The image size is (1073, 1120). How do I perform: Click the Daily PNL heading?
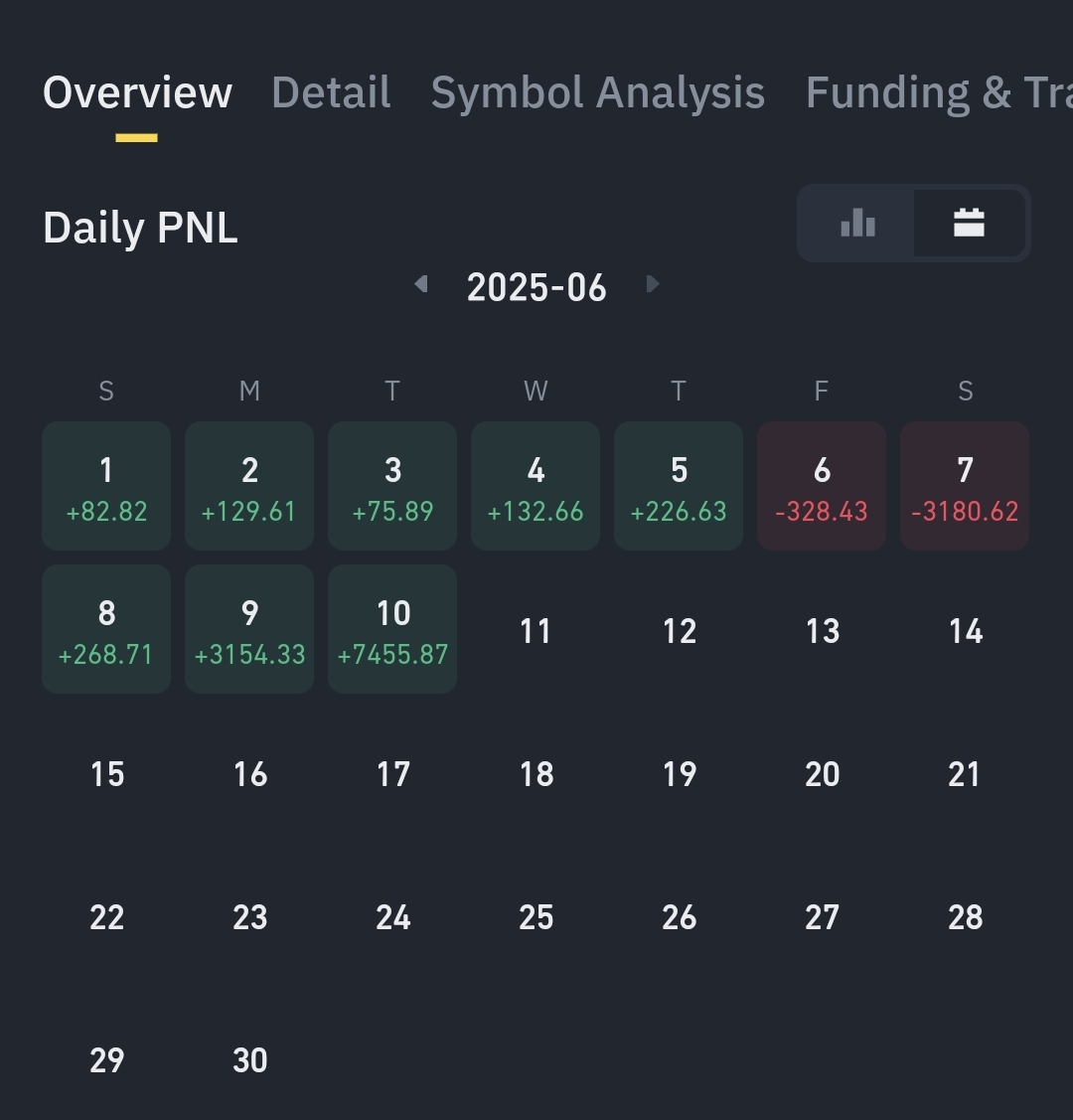coord(139,227)
